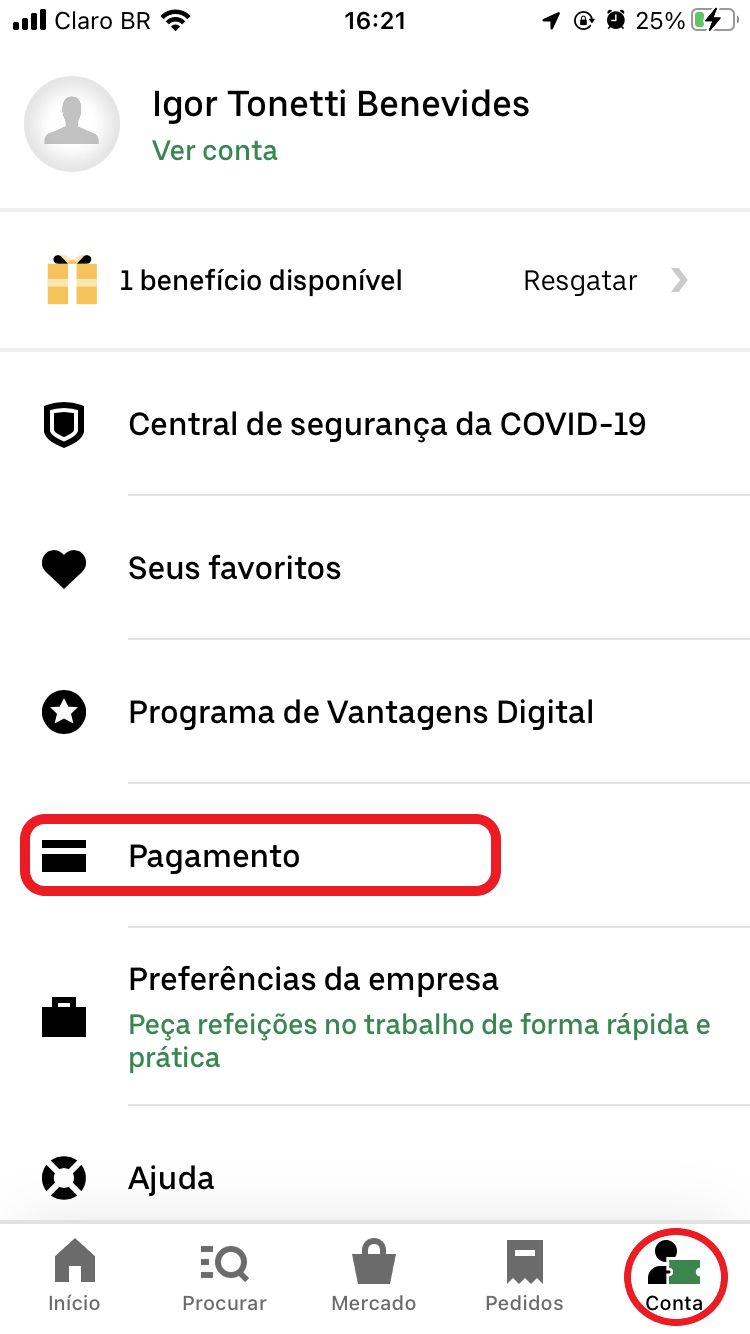Open Seus favoritos
Image resolution: width=750 pixels, height=1334 pixels.
[375, 568]
